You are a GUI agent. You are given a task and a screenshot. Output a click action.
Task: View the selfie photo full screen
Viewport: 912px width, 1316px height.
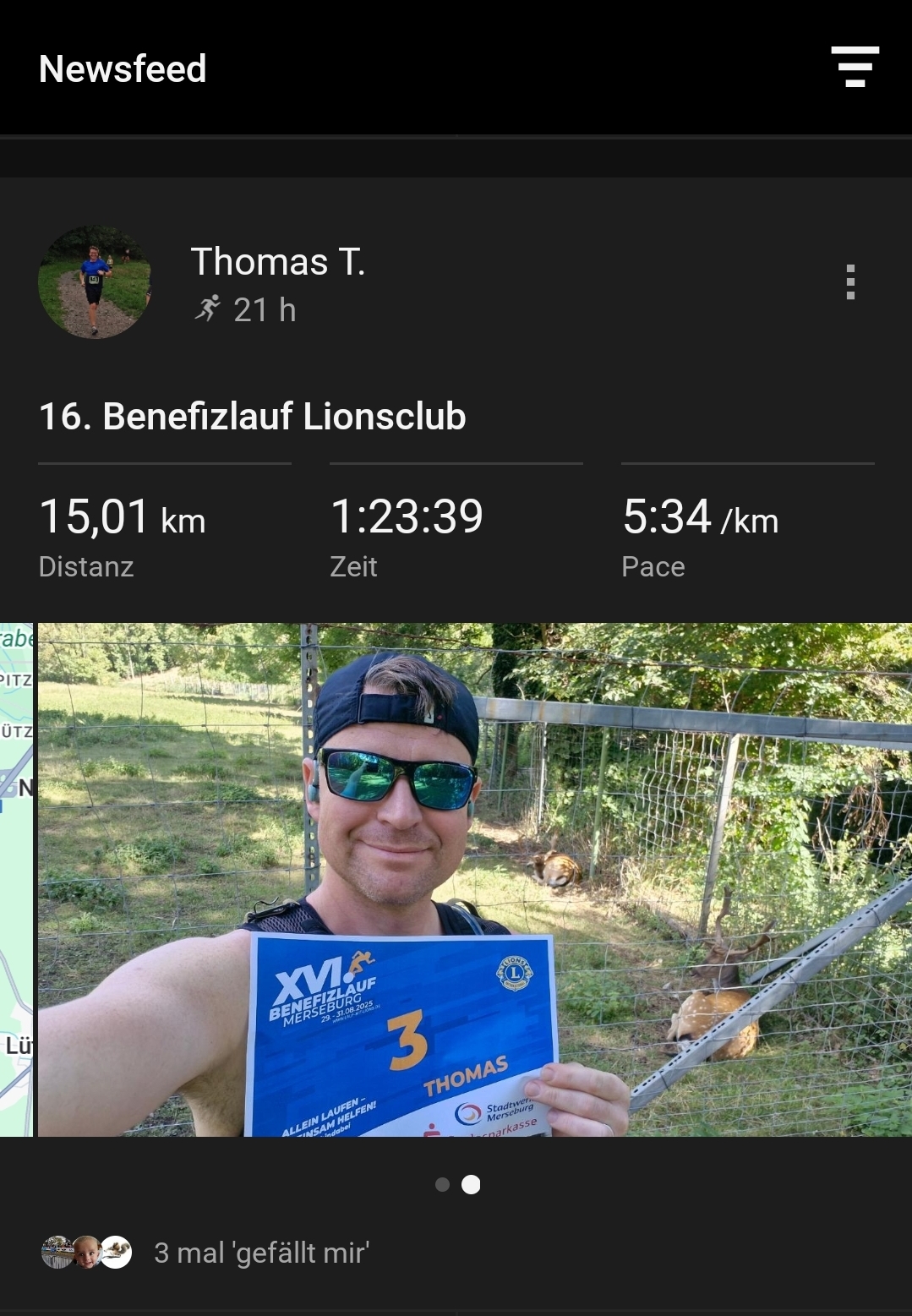coord(473,879)
